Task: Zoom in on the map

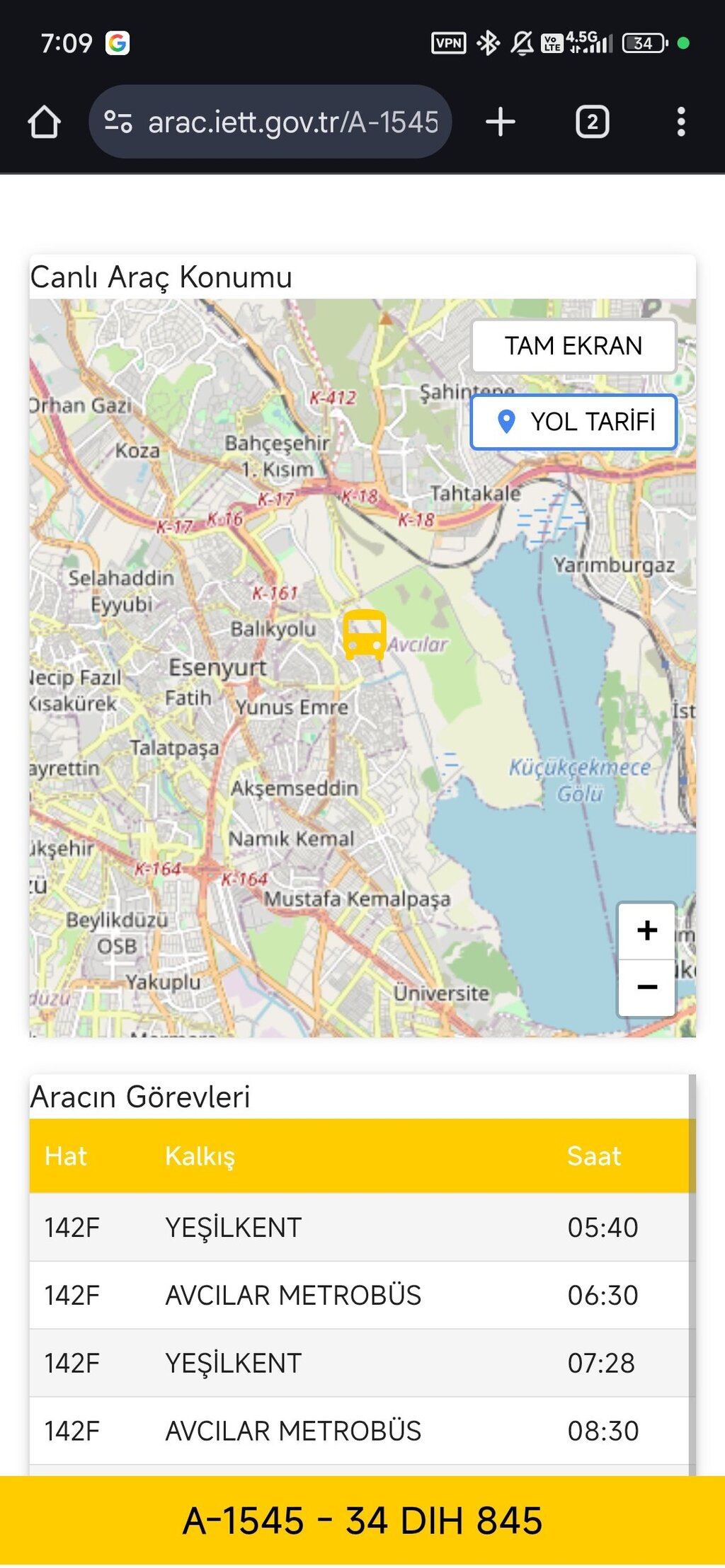Action: [x=646, y=930]
